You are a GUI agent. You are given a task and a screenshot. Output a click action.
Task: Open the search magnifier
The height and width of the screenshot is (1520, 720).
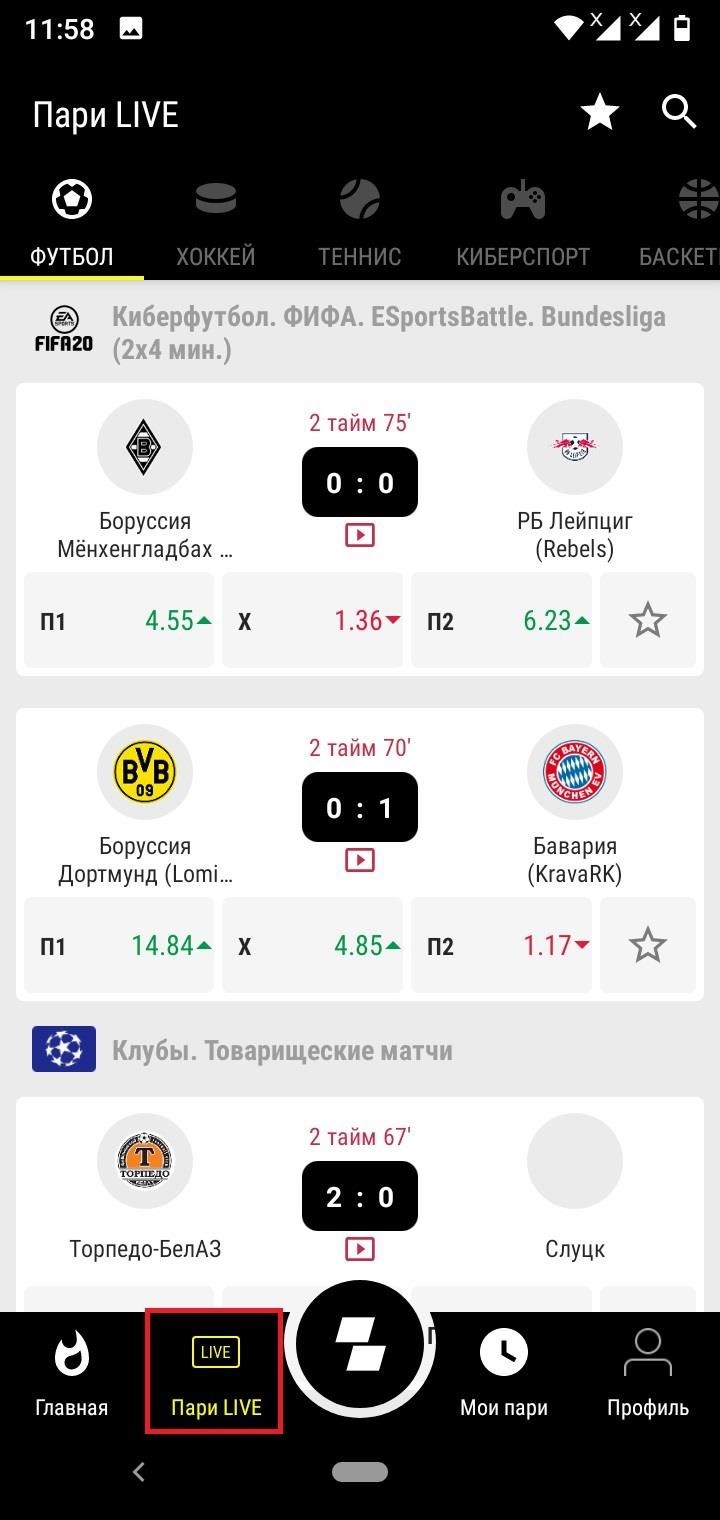[x=679, y=113]
